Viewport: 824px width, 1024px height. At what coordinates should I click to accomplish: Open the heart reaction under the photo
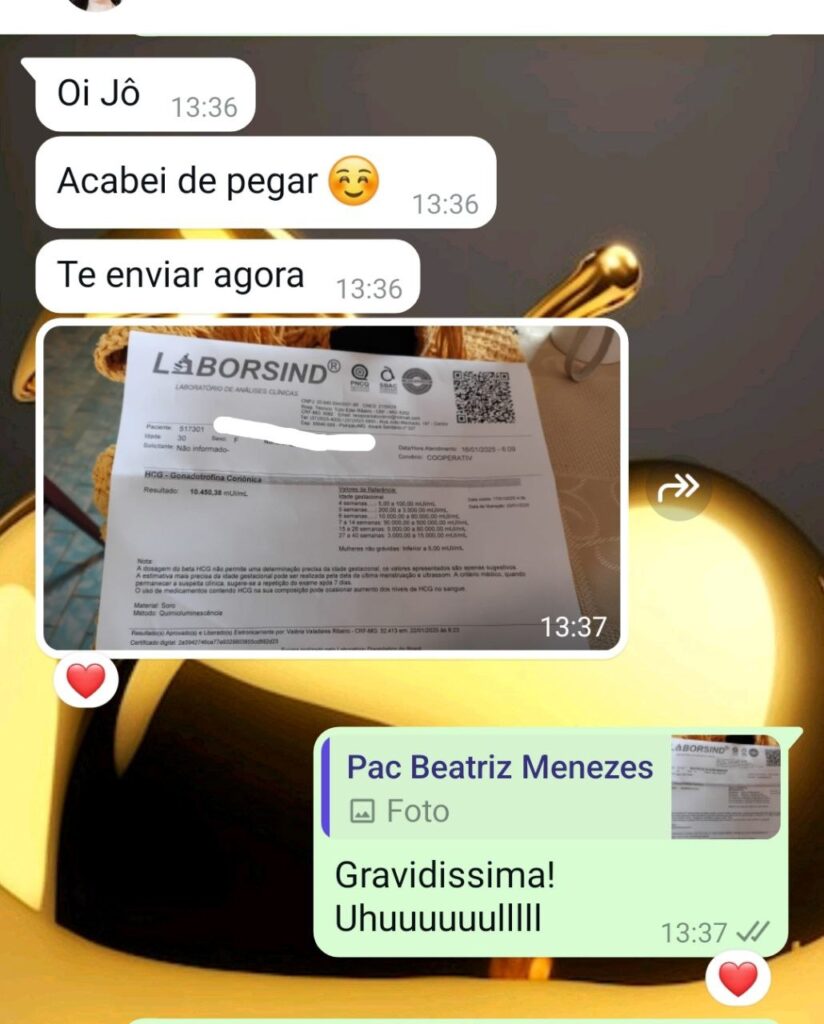[86, 681]
